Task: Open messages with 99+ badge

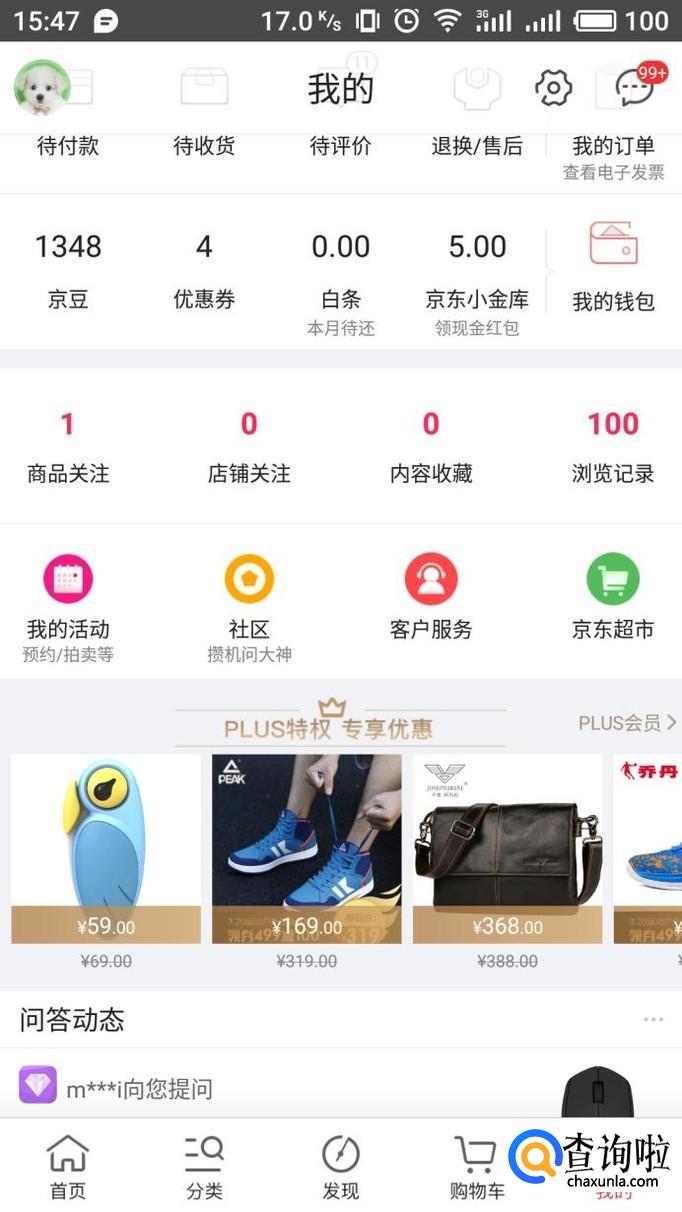Action: tap(636, 88)
